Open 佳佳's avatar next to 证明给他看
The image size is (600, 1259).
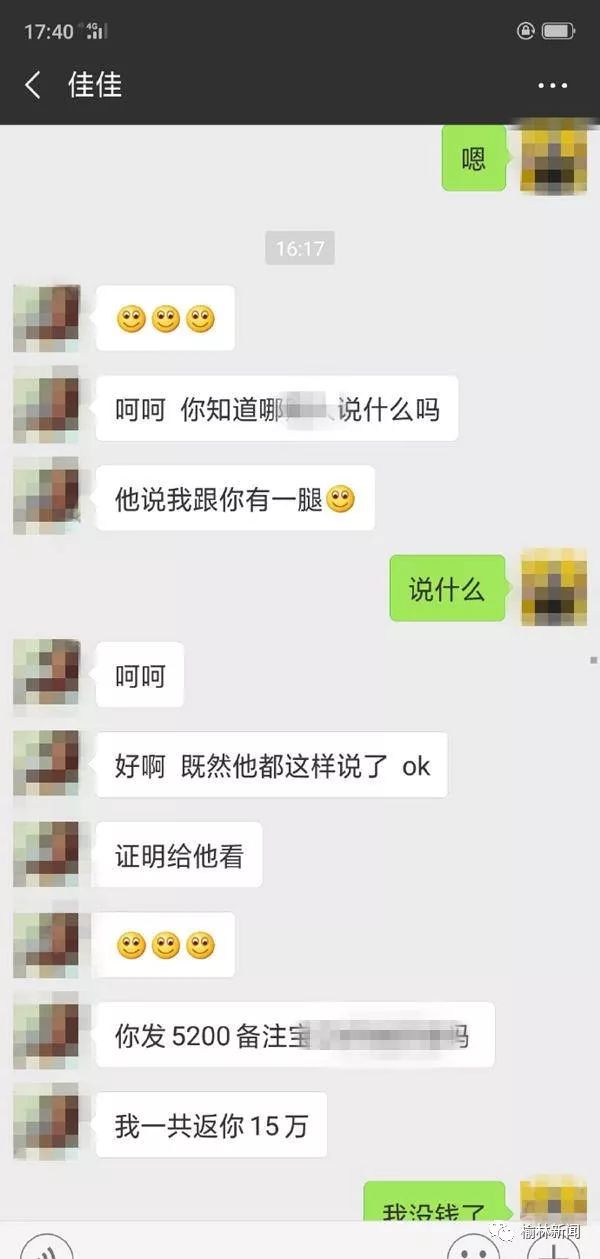pos(46,854)
